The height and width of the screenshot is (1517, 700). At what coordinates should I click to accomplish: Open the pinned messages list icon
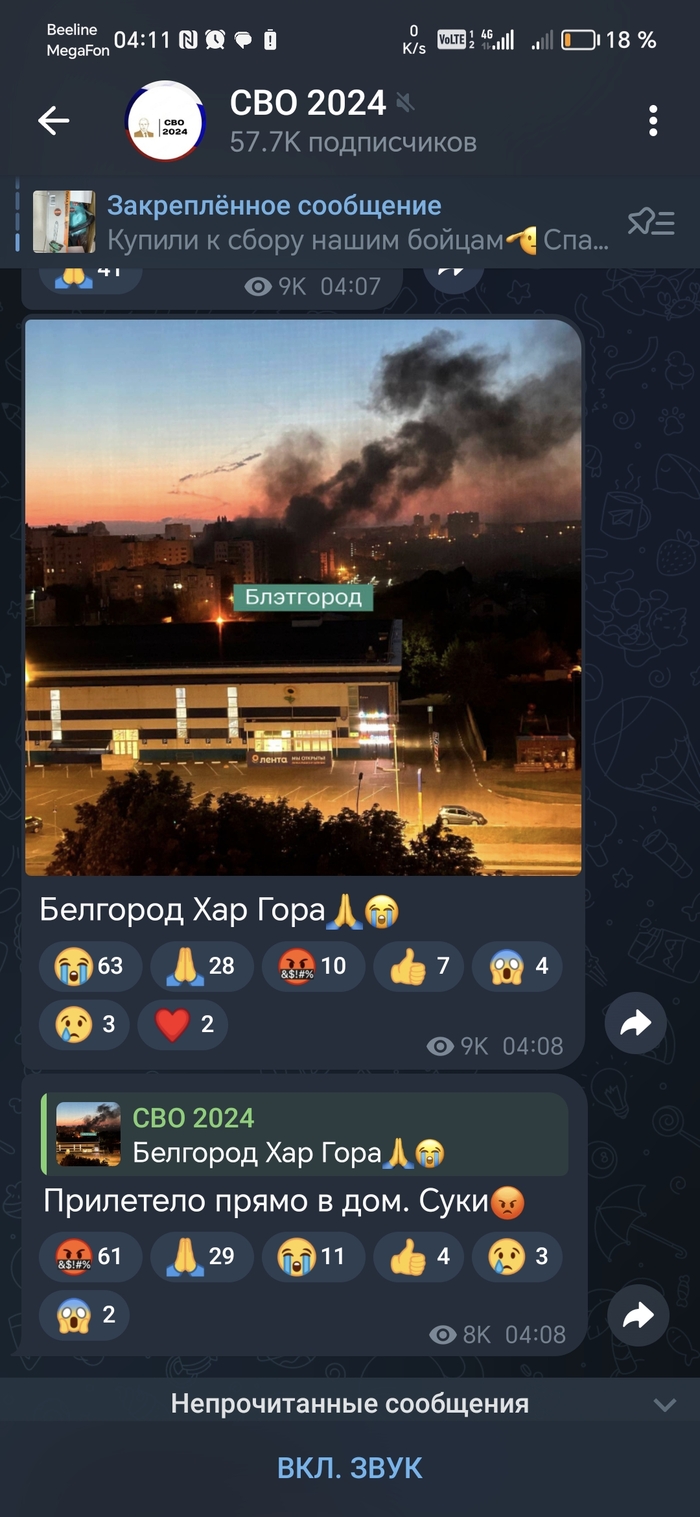point(651,222)
